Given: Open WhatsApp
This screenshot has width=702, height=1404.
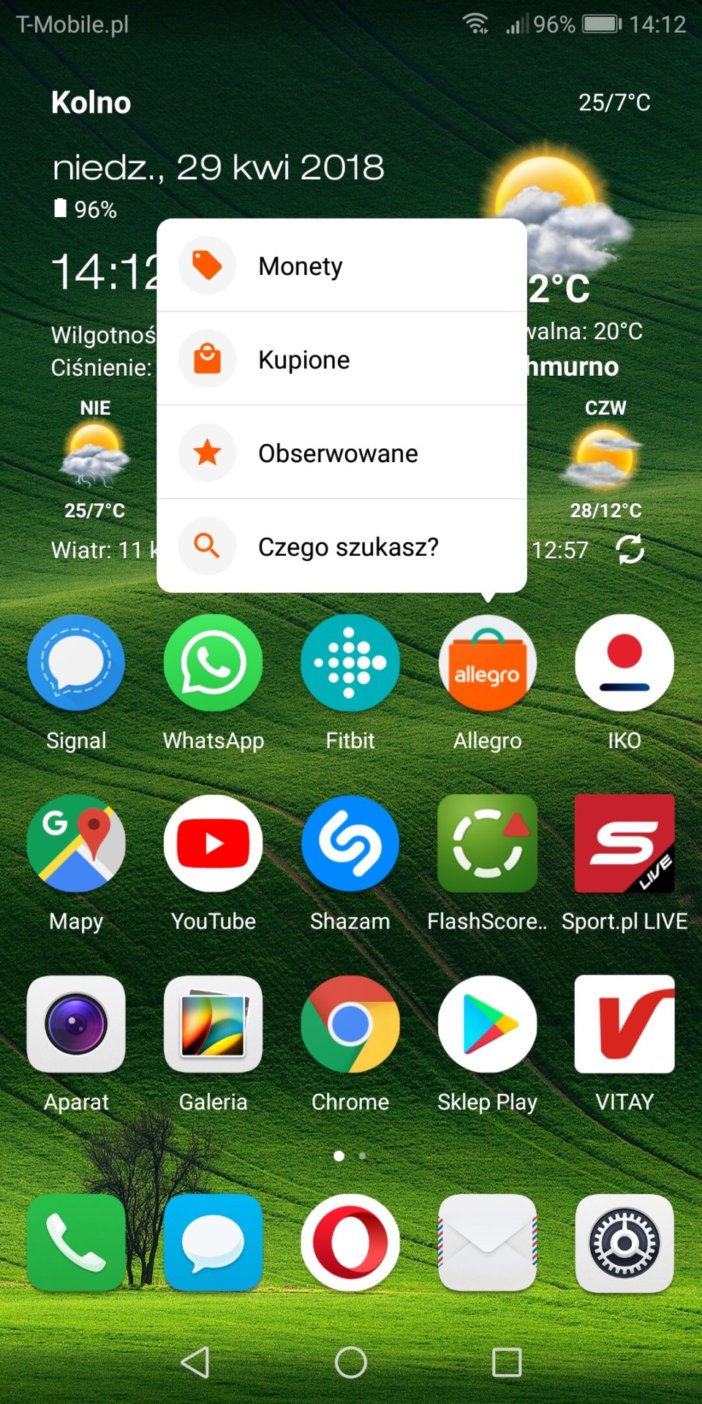Looking at the screenshot, I should click(213, 664).
